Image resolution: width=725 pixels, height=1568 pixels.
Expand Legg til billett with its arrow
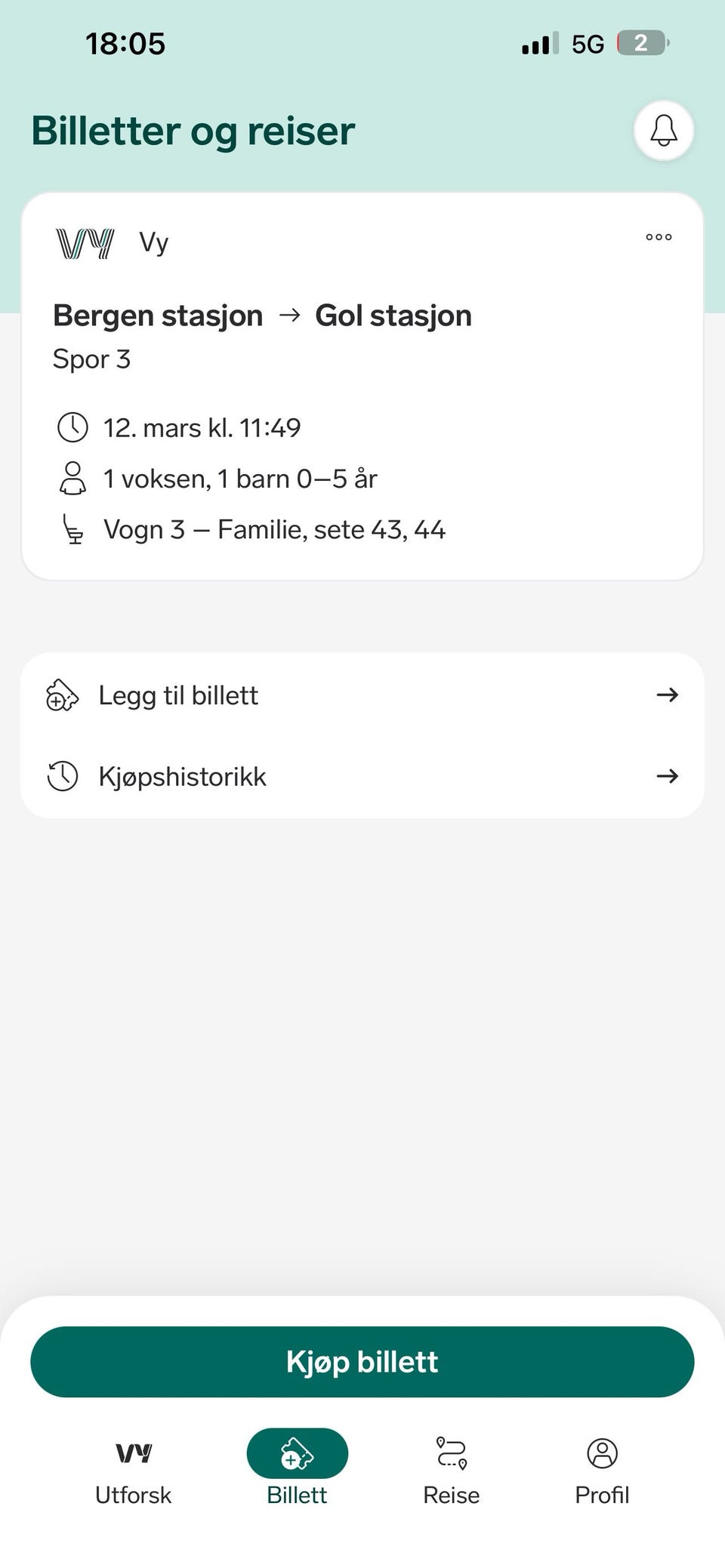point(668,695)
